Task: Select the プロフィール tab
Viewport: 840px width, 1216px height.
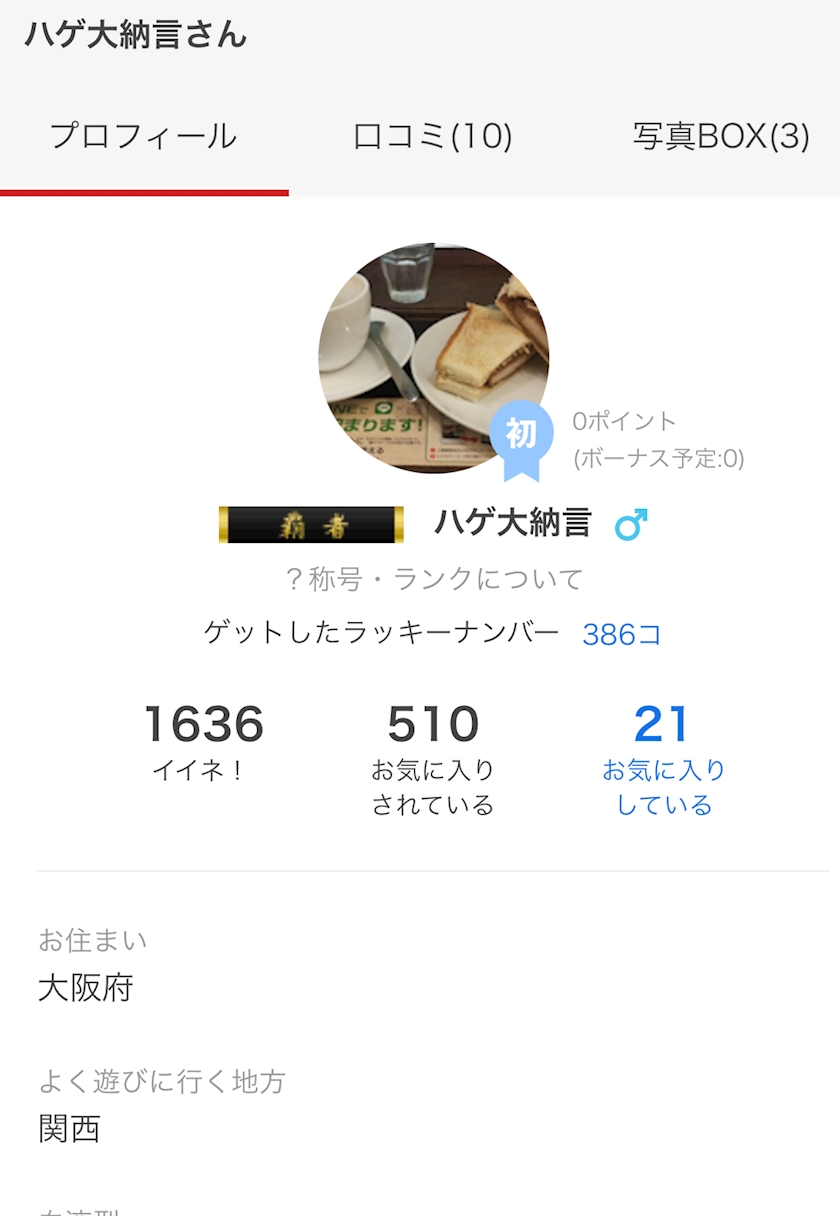Action: 144,137
